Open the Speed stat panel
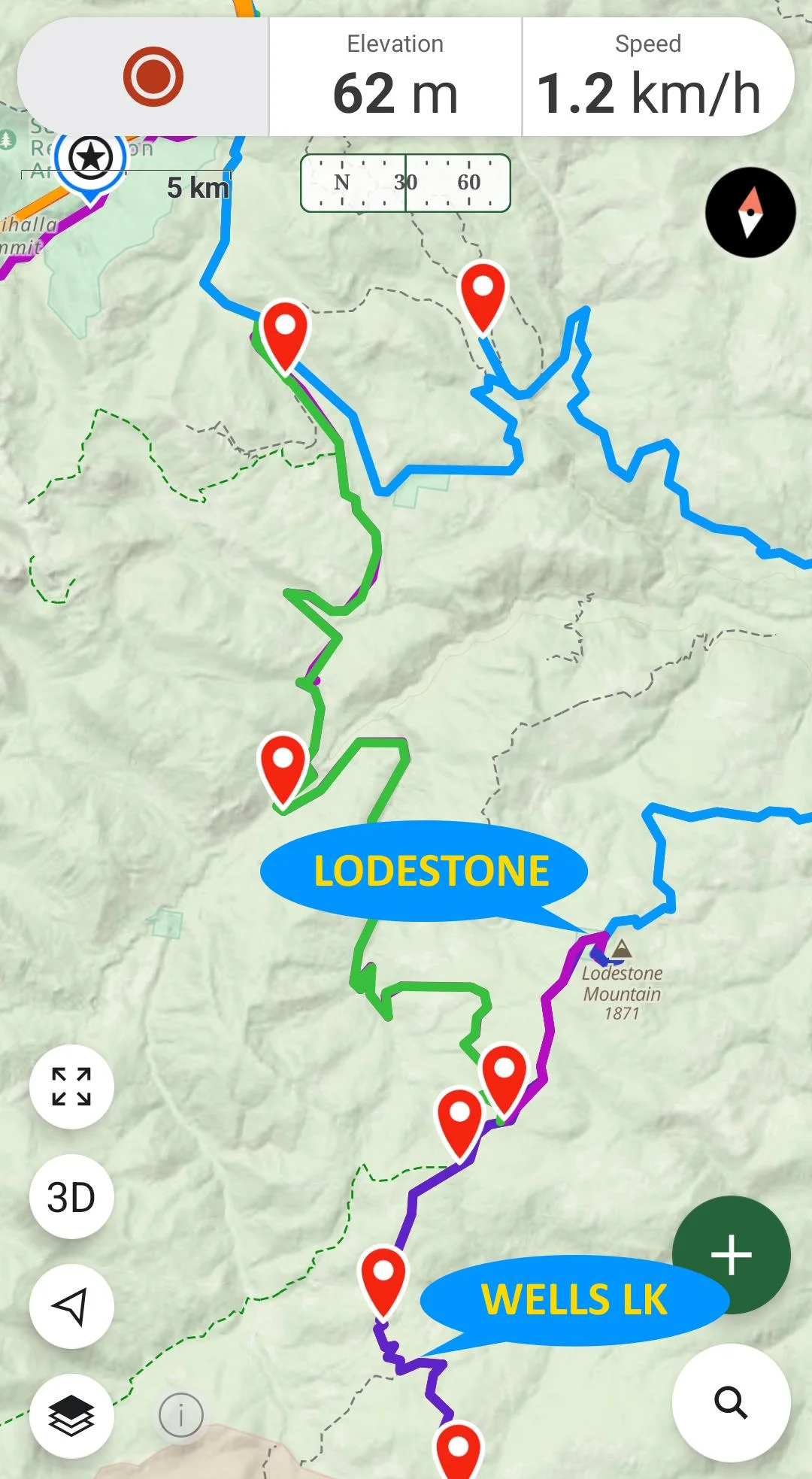 click(648, 77)
